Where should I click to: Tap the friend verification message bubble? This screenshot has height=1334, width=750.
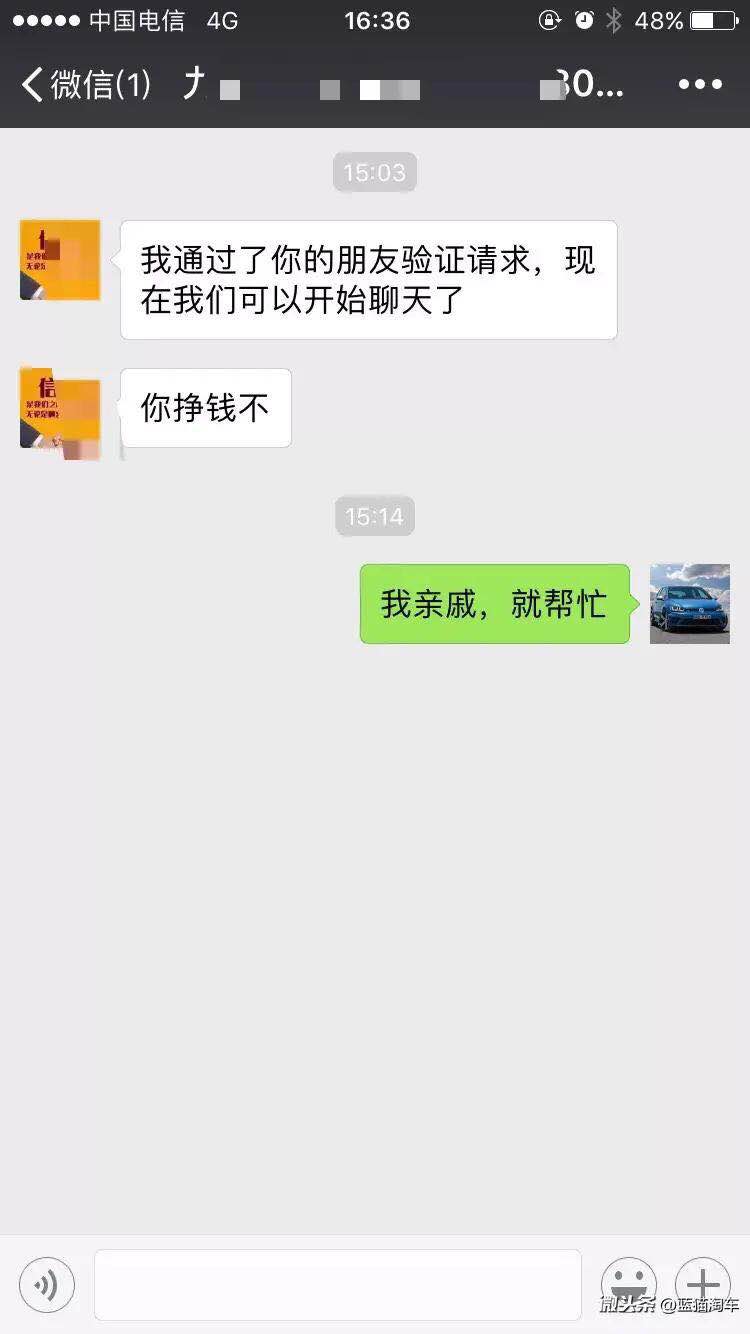368,279
